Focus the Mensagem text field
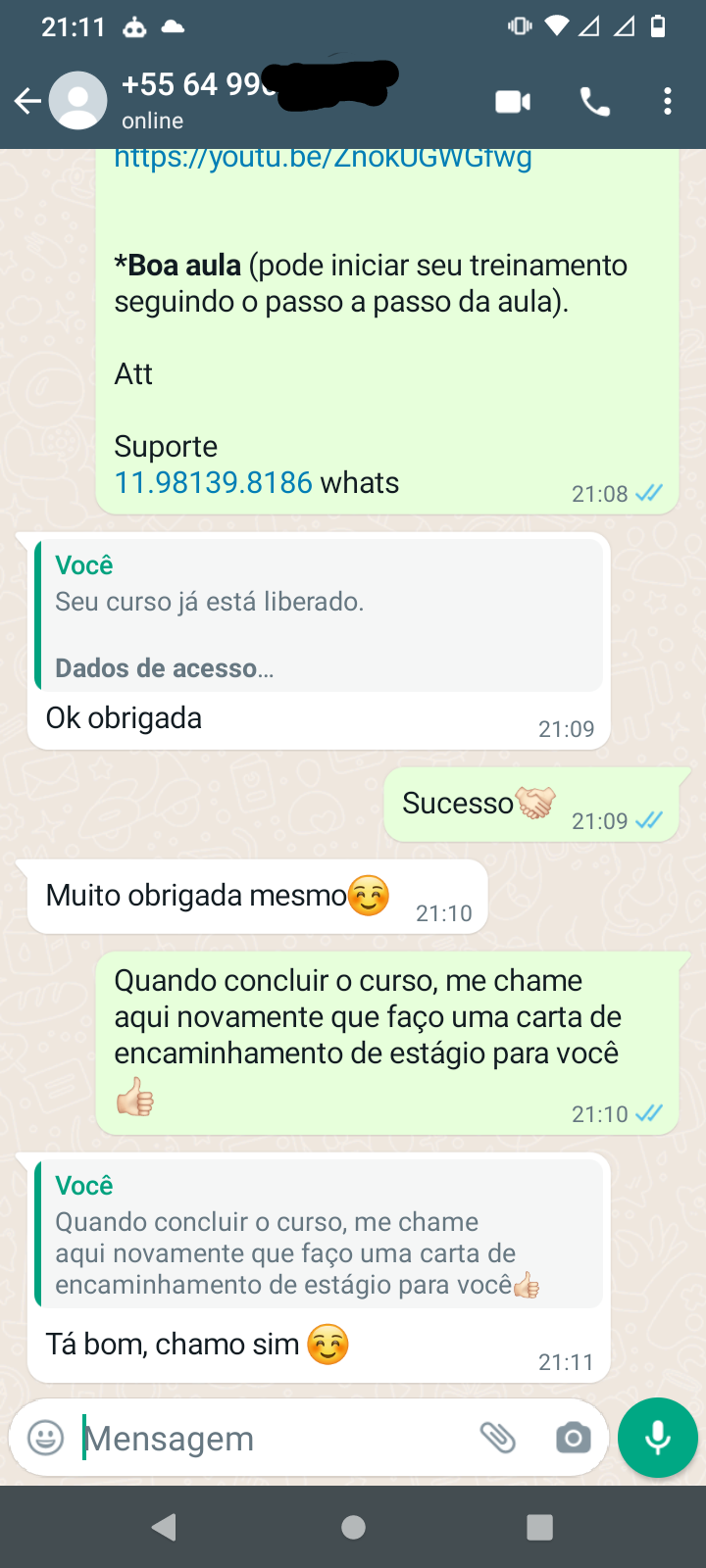This screenshot has height=1568, width=706. click(275, 1439)
